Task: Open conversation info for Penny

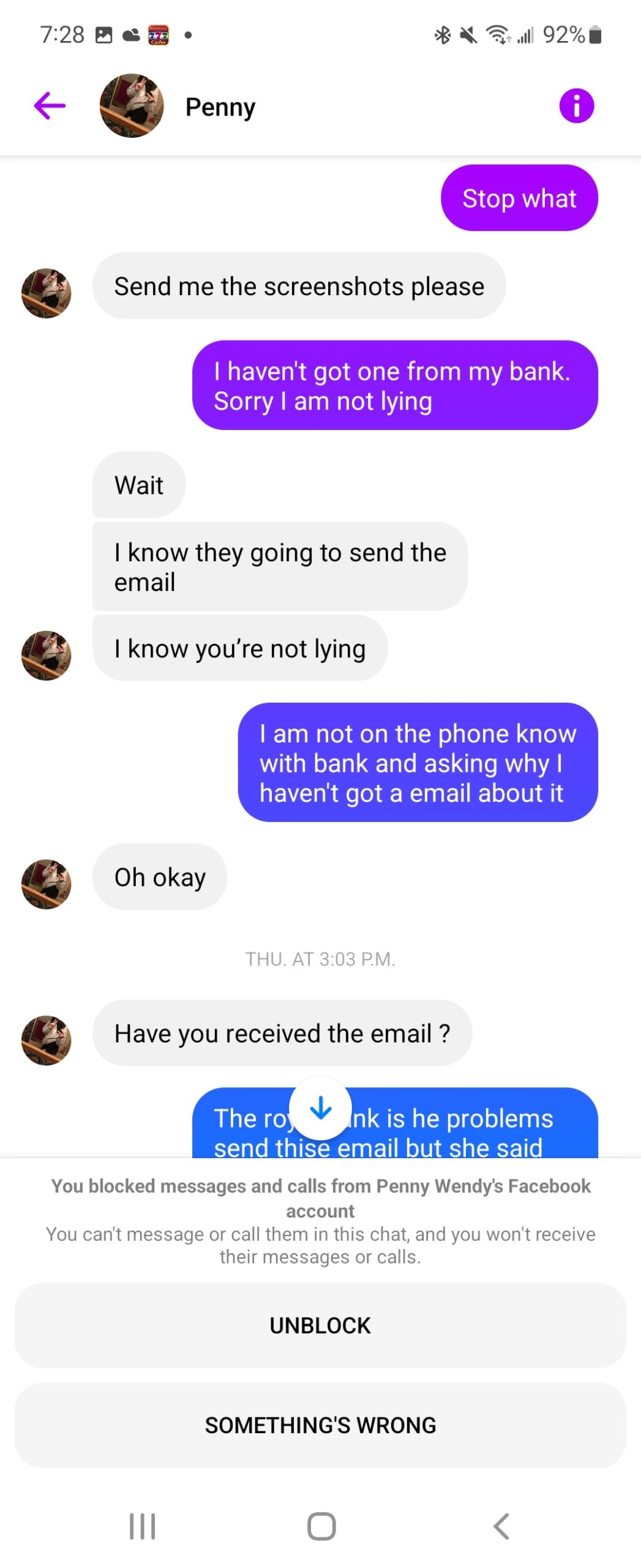Action: pyautogui.click(x=575, y=105)
